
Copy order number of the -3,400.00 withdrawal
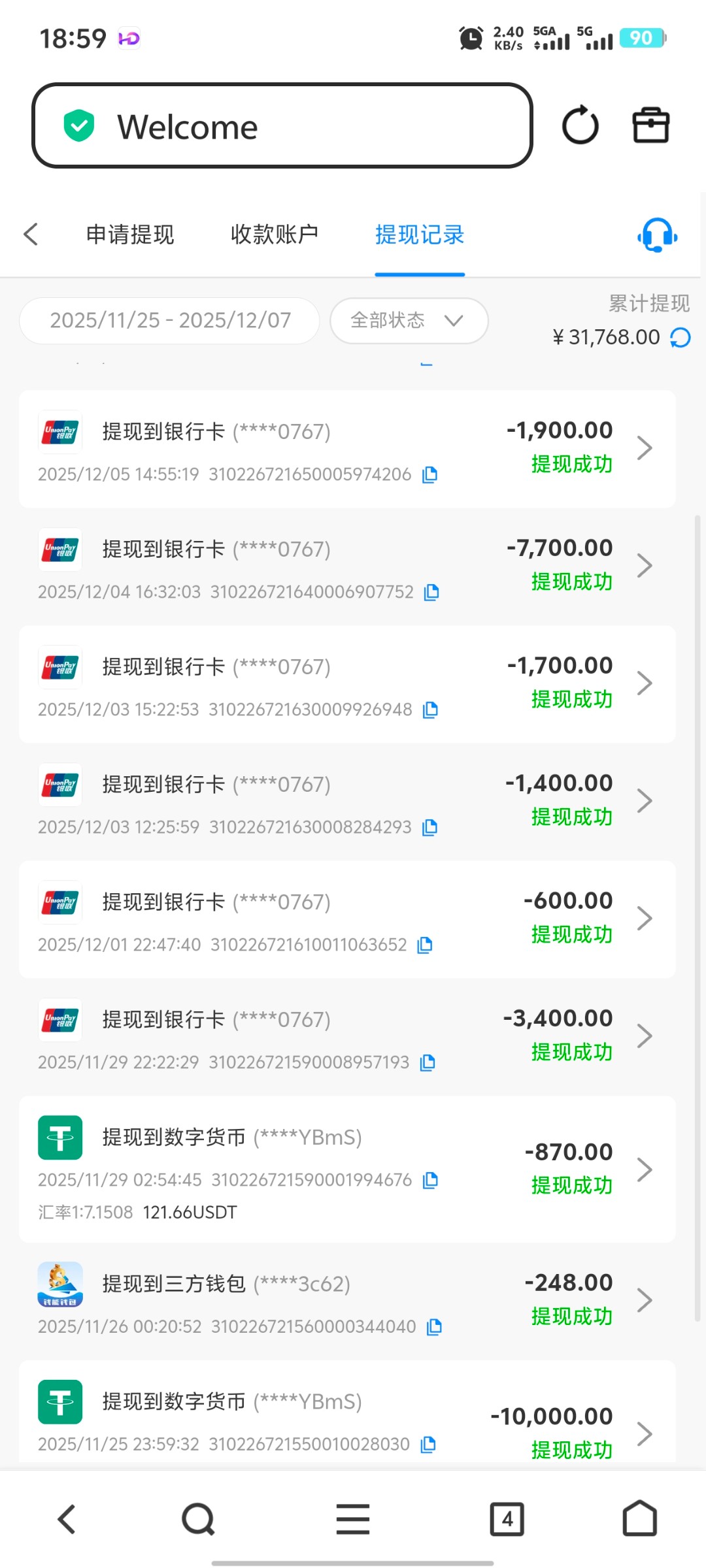428,1062
